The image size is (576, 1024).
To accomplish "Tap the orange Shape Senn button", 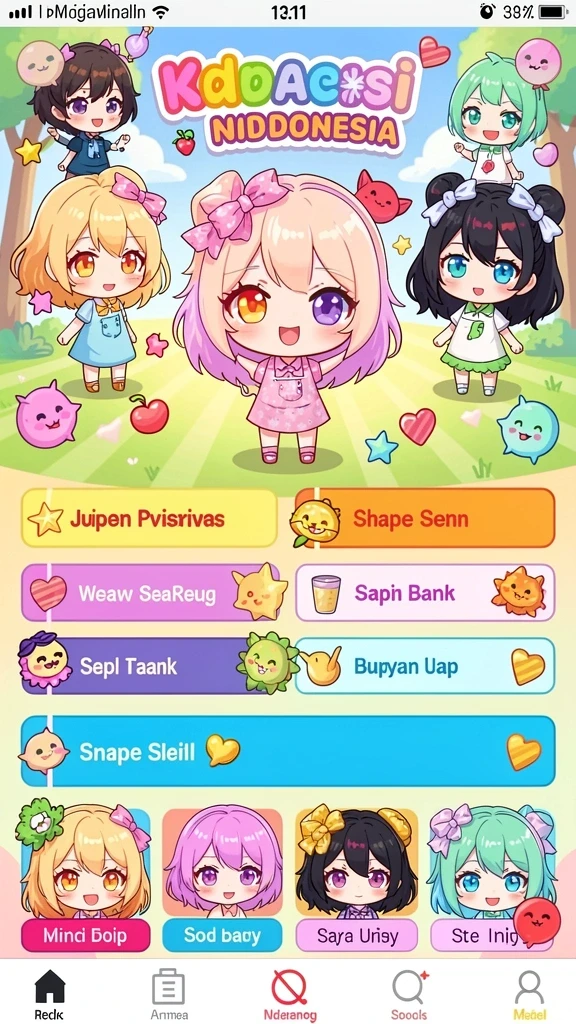I will tap(425, 518).
